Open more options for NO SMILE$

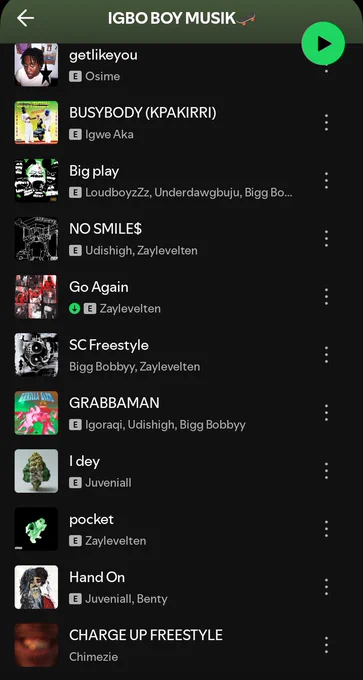pyautogui.click(x=326, y=239)
